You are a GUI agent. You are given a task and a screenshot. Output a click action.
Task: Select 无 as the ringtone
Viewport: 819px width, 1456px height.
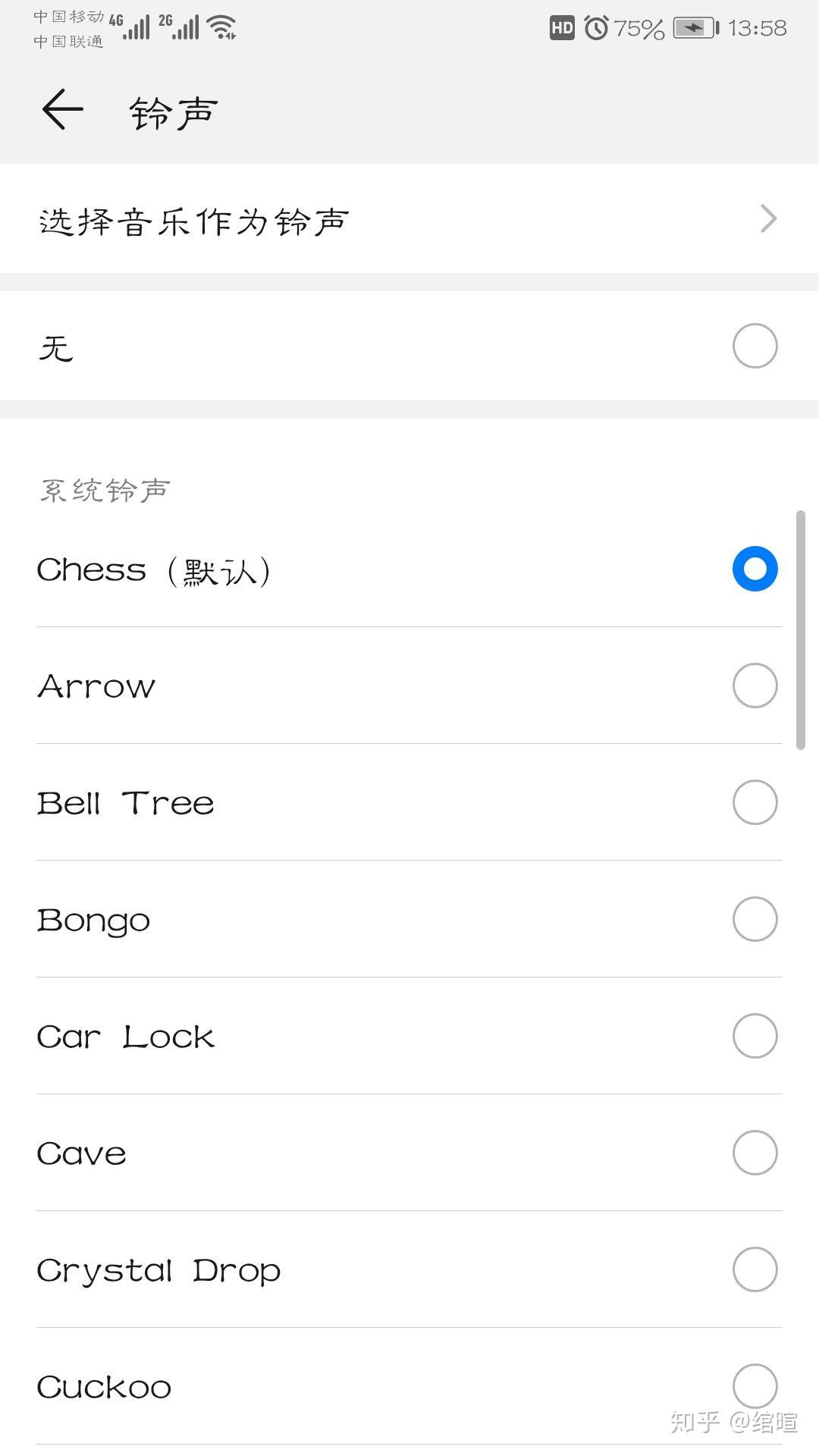coord(409,347)
